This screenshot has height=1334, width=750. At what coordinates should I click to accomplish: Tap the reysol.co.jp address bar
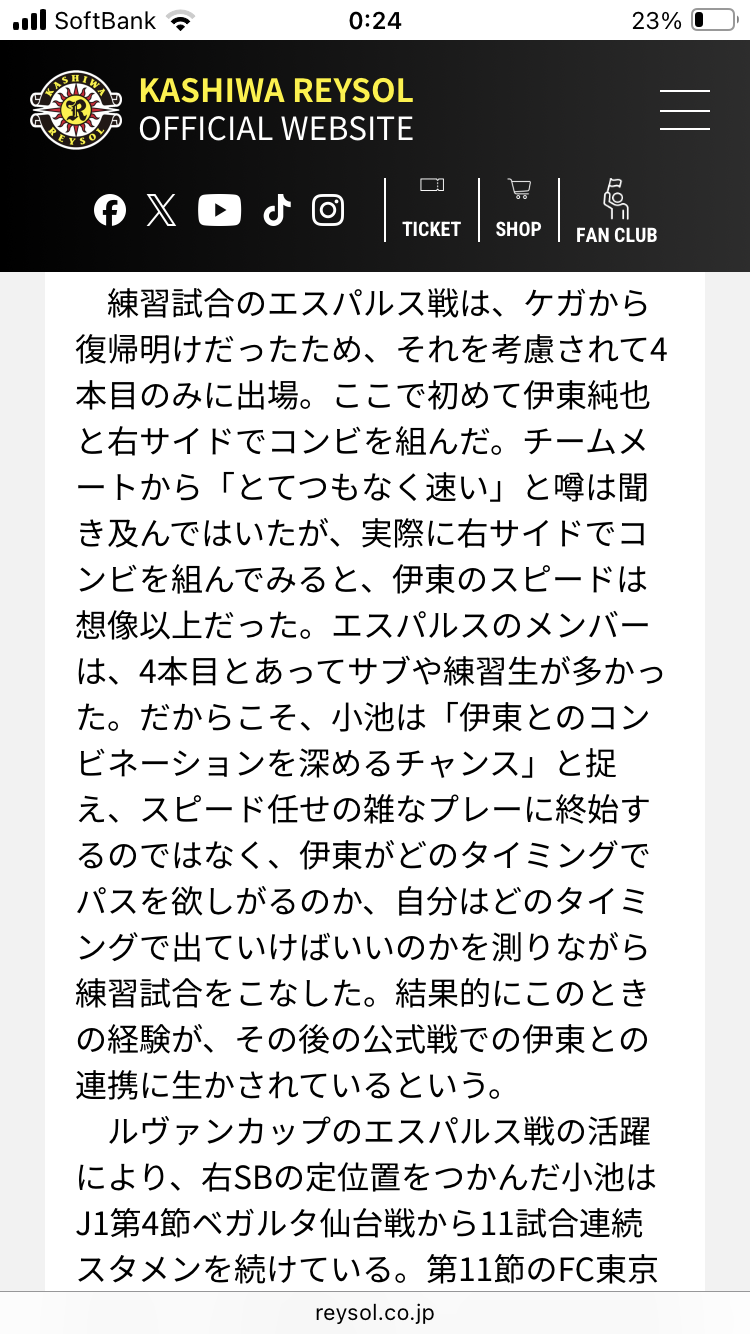point(375,1313)
